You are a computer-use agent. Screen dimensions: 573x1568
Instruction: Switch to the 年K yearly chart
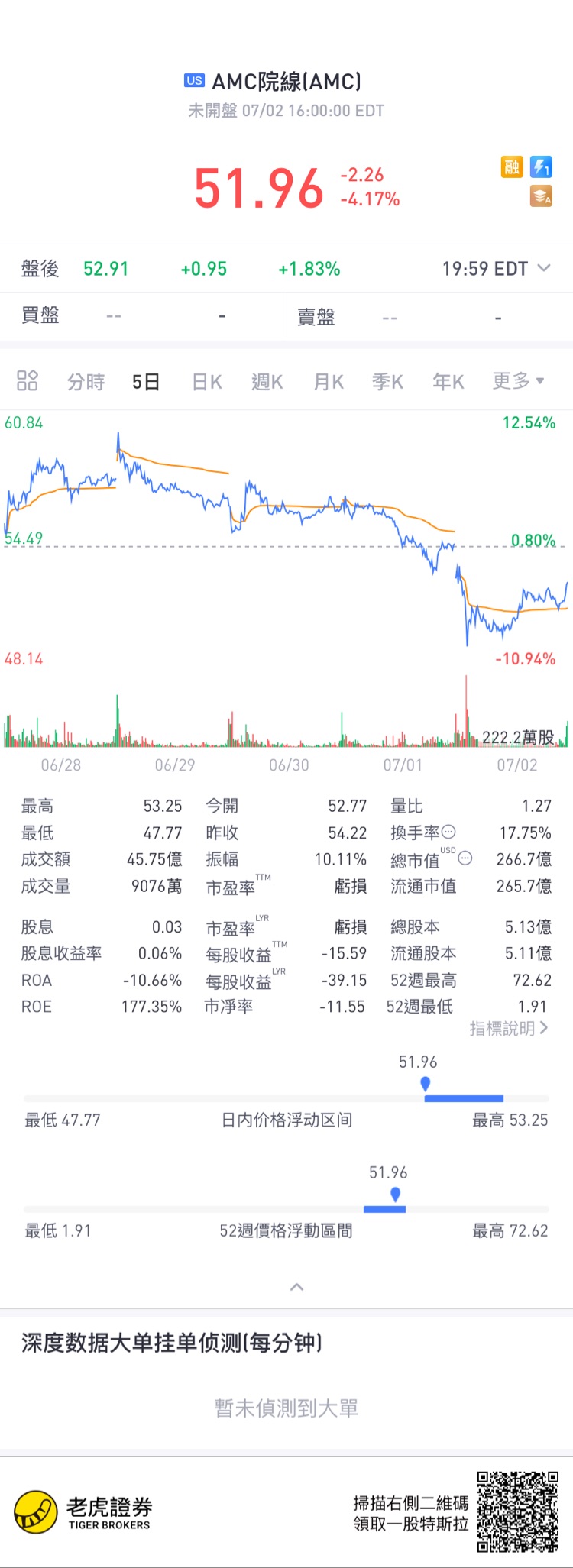[448, 381]
